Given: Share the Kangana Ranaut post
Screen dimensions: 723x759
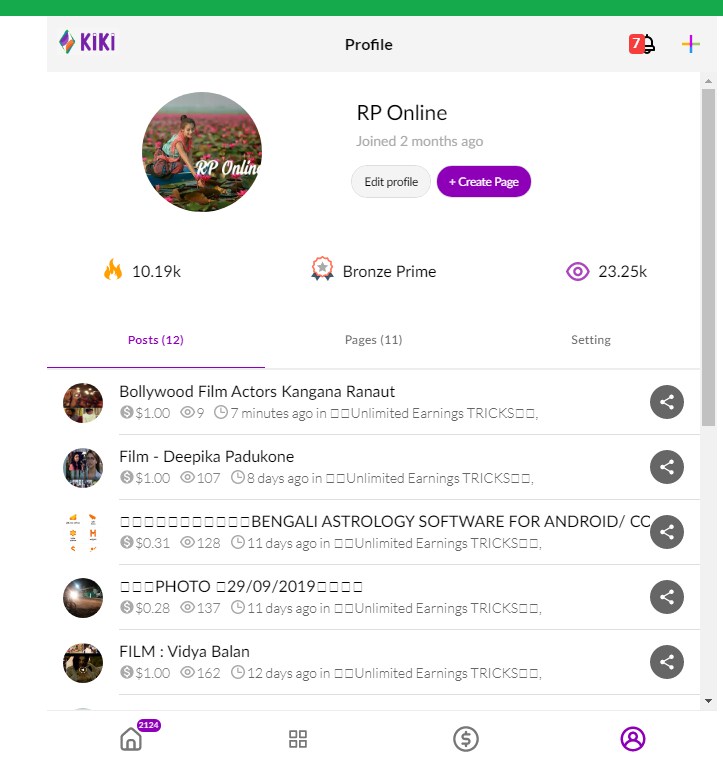Looking at the screenshot, I should coord(667,402).
